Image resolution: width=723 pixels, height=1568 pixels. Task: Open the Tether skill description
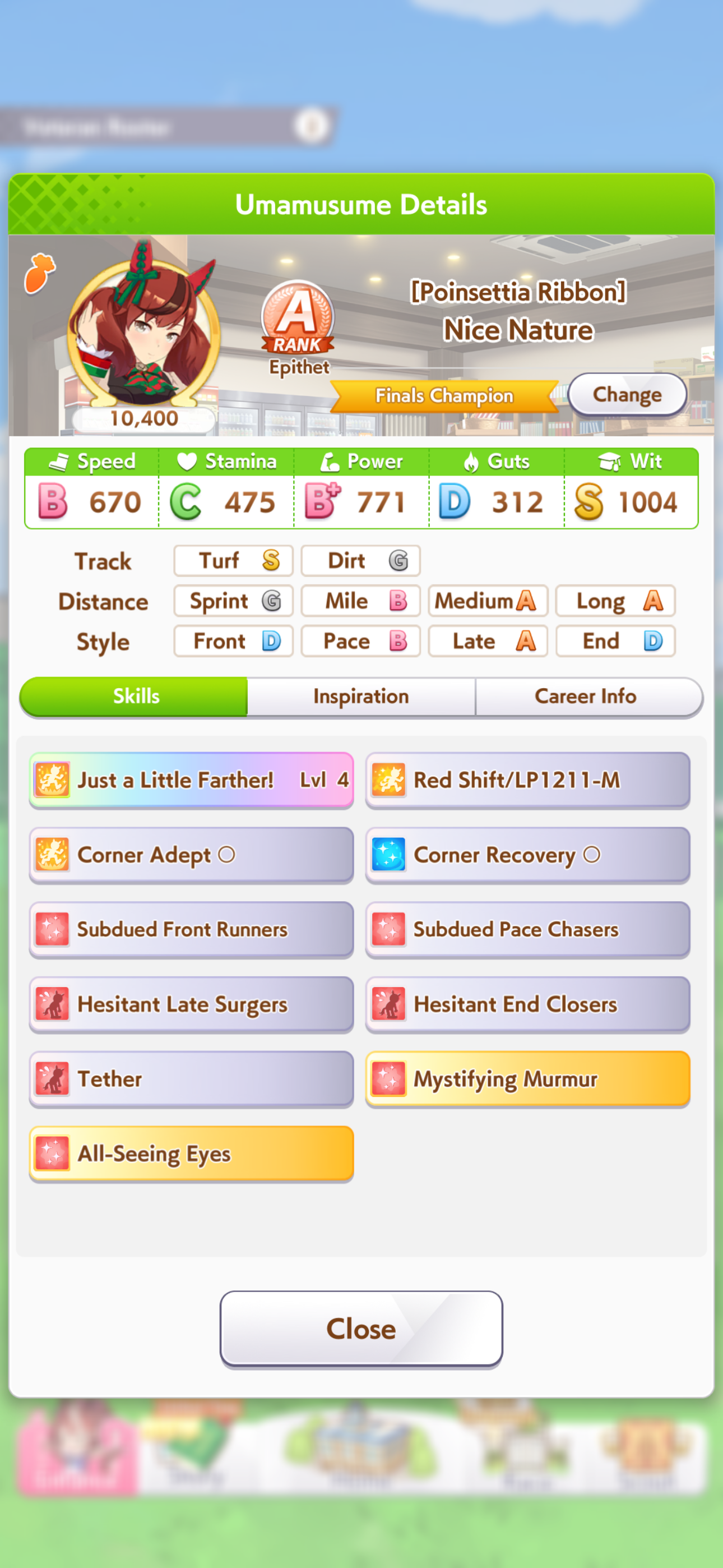coord(191,1078)
